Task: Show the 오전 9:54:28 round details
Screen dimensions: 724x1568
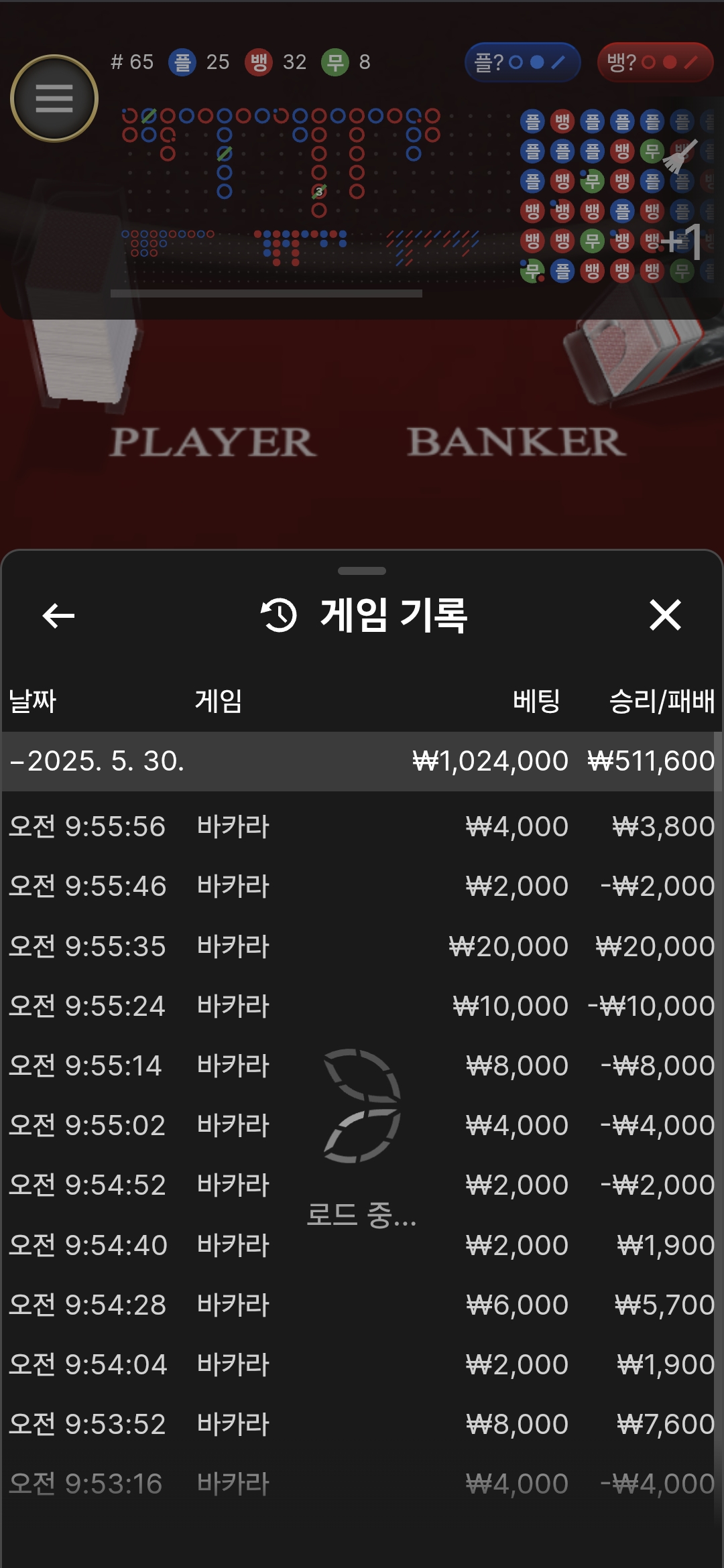Action: point(362,1305)
